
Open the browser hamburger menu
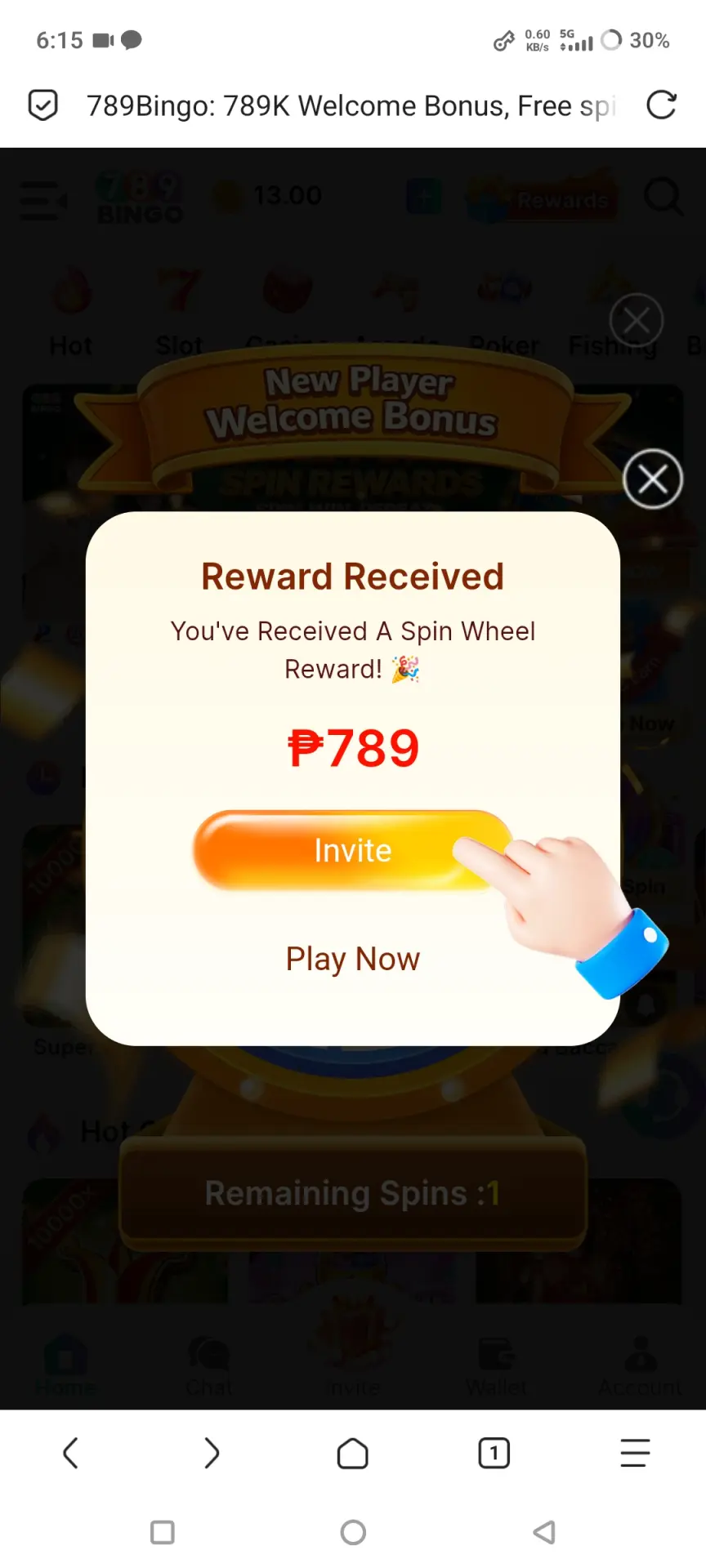coord(635,1453)
